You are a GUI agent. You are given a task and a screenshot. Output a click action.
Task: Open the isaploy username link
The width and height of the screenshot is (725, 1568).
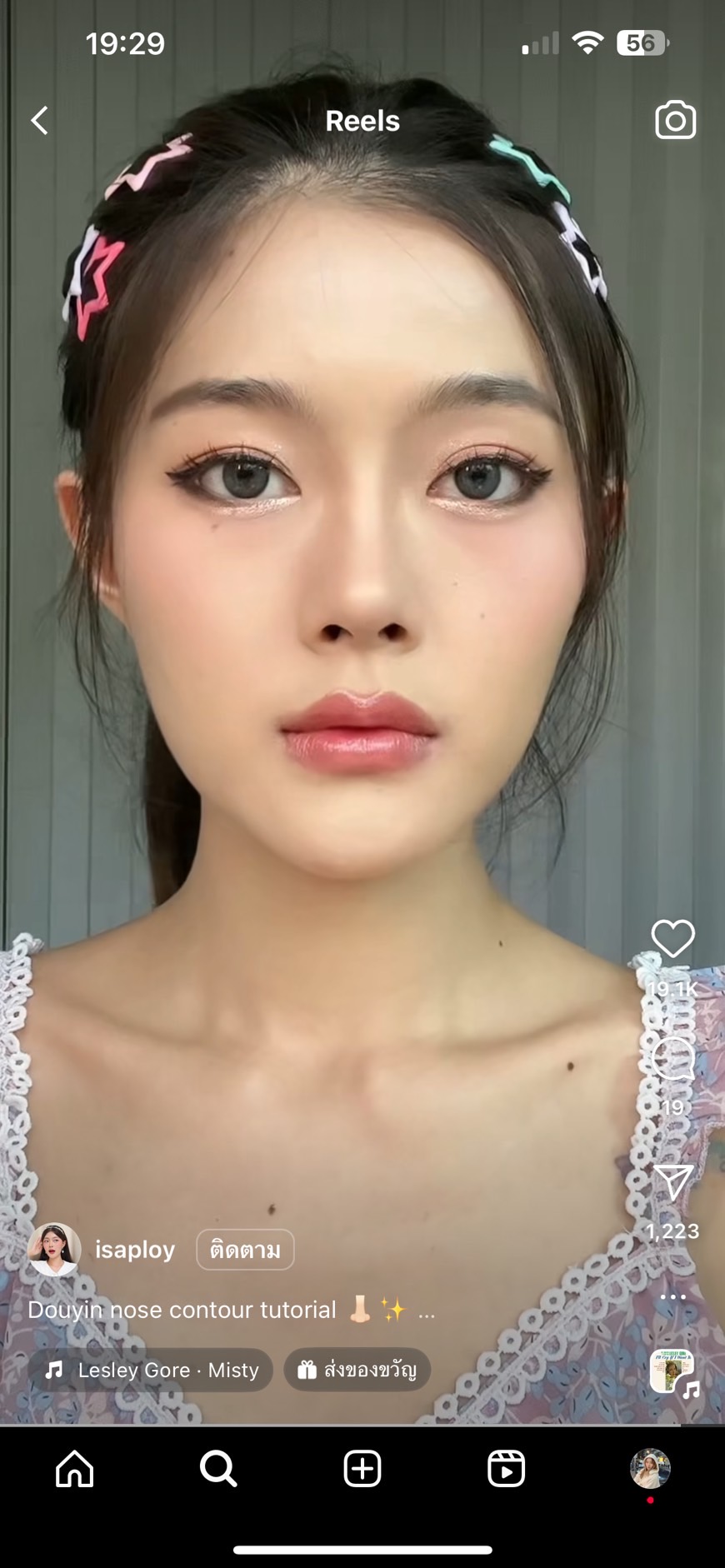pyautogui.click(x=135, y=1250)
